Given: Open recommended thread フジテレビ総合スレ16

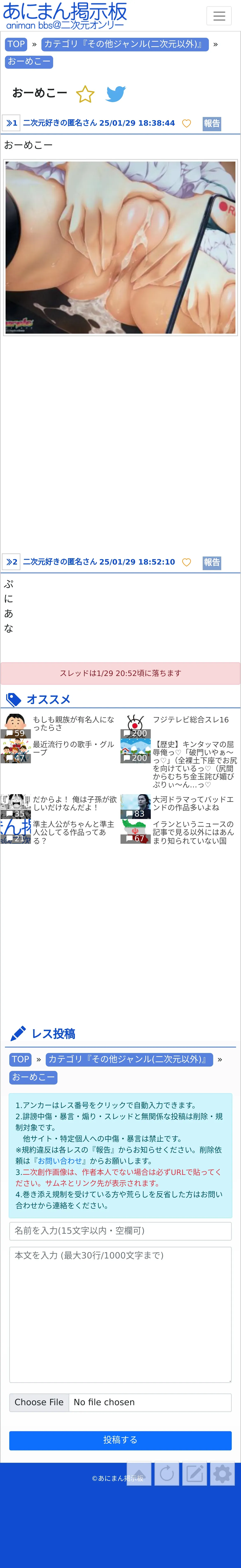Looking at the screenshot, I should click(x=191, y=720).
